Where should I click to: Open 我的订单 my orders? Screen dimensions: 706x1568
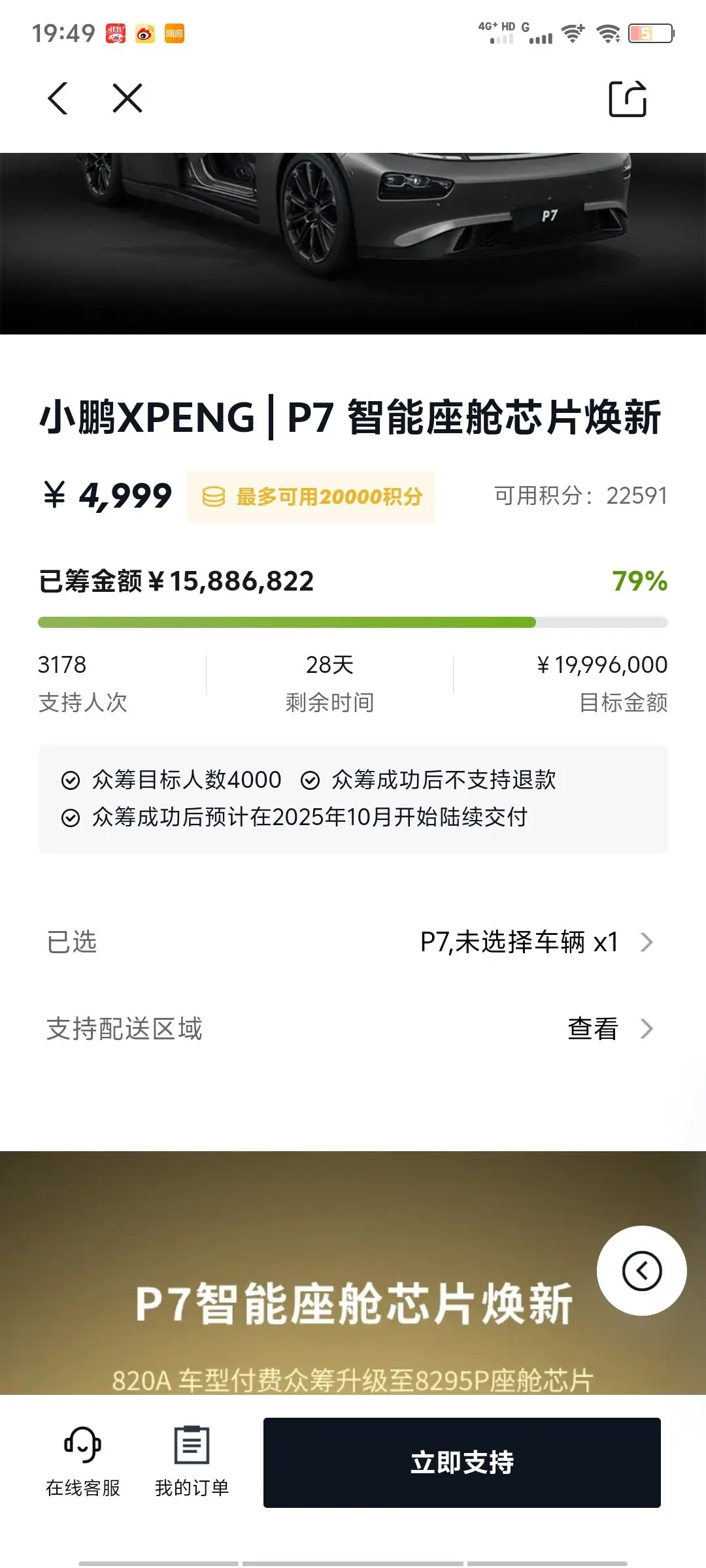(192, 1462)
